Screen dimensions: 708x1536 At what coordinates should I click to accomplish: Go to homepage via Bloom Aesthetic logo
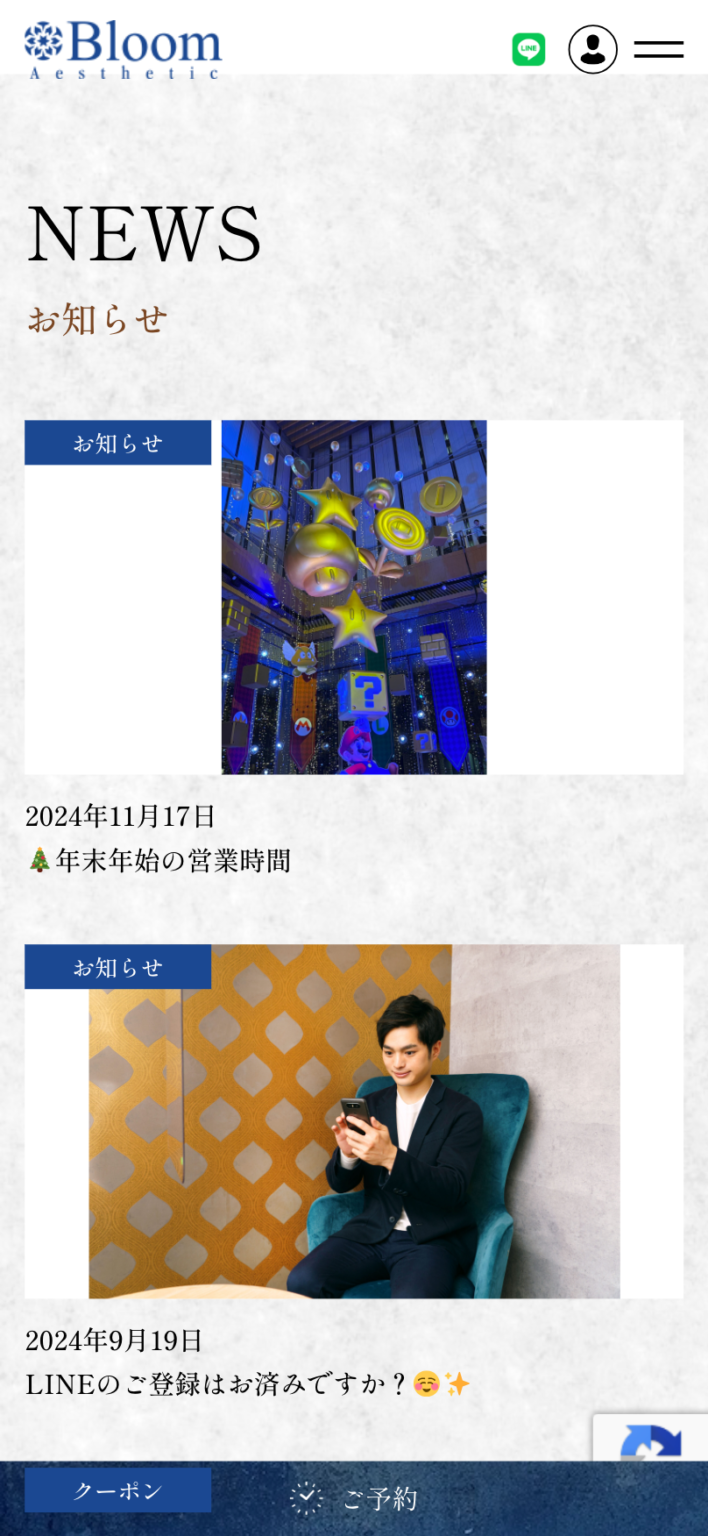[123, 50]
